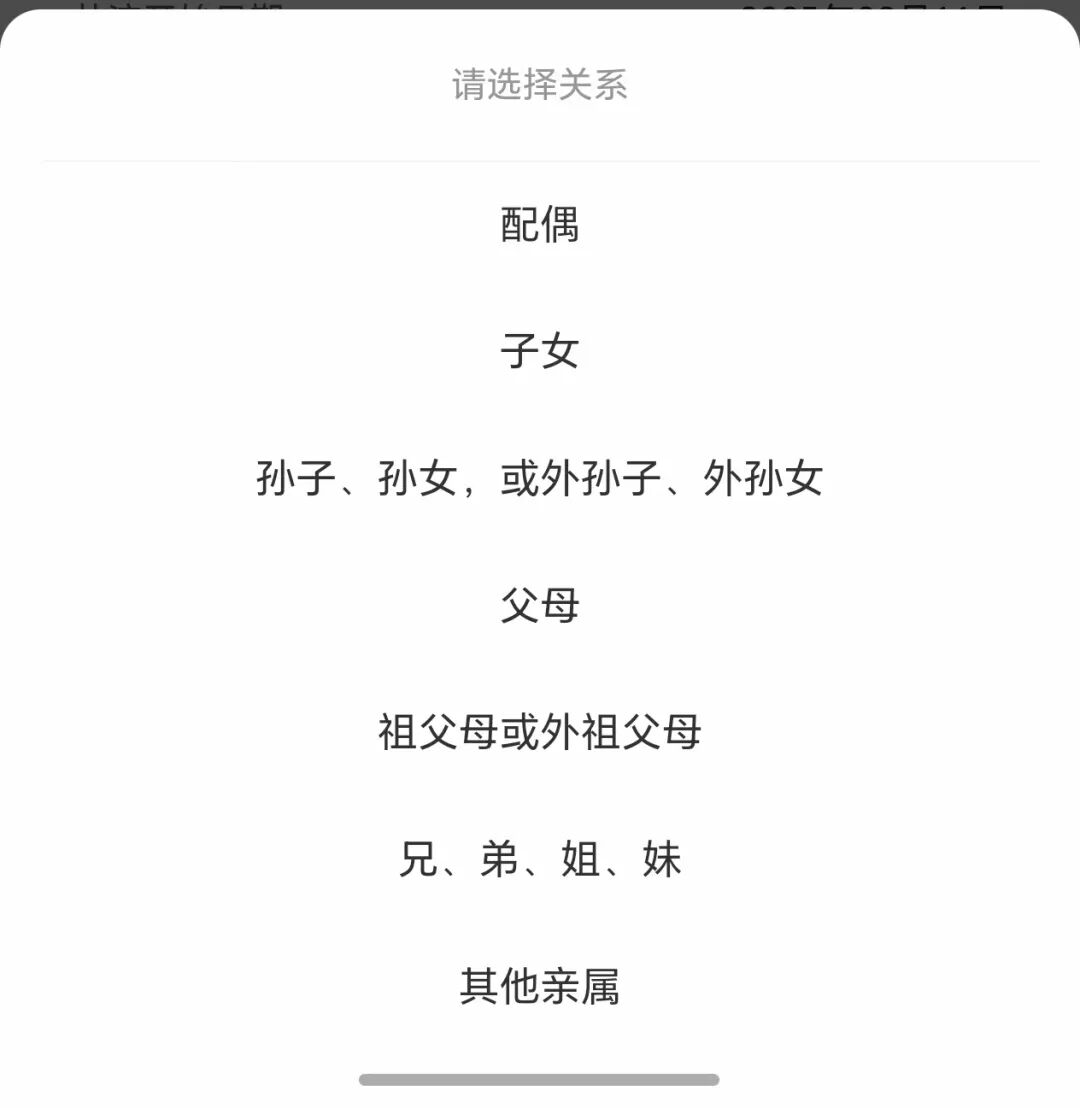Select 配偶 (spouse) from the relationship list
This screenshot has width=1080, height=1108.
pyautogui.click(x=540, y=225)
